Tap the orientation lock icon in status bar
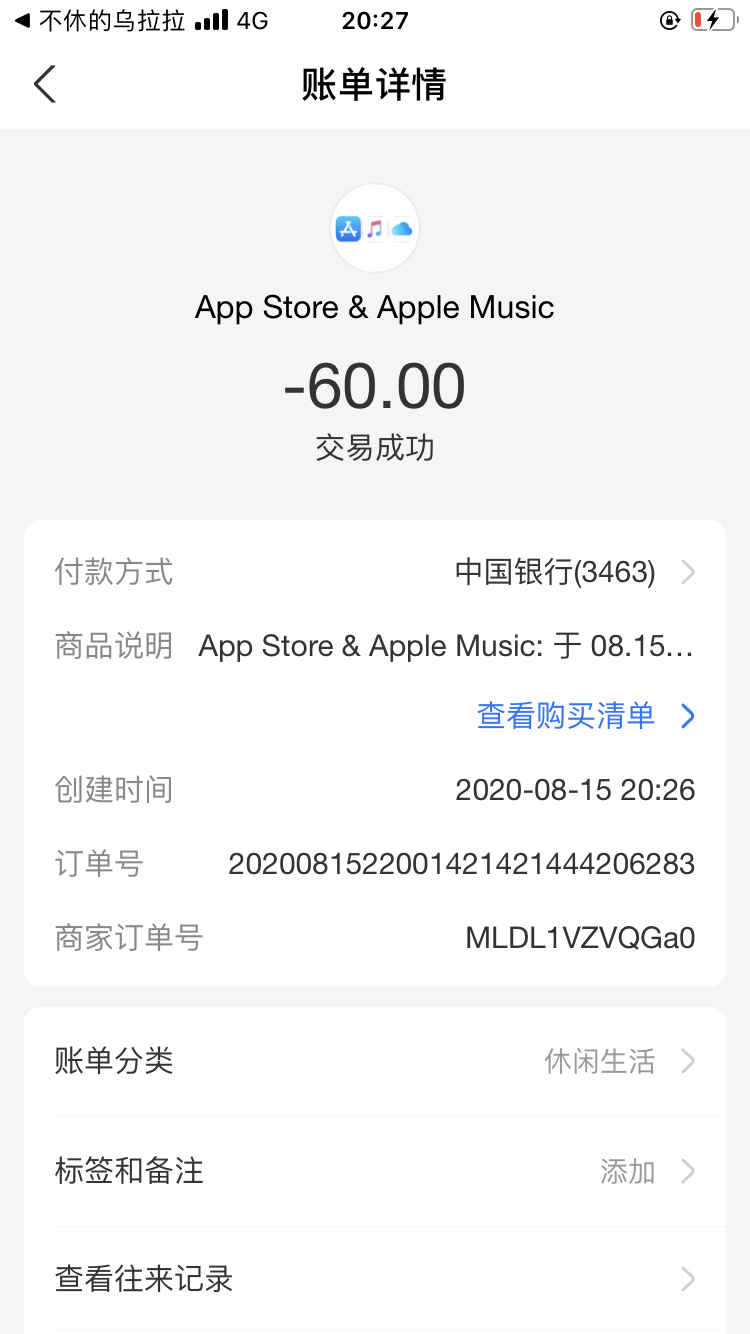This screenshot has width=750, height=1334. (668, 19)
